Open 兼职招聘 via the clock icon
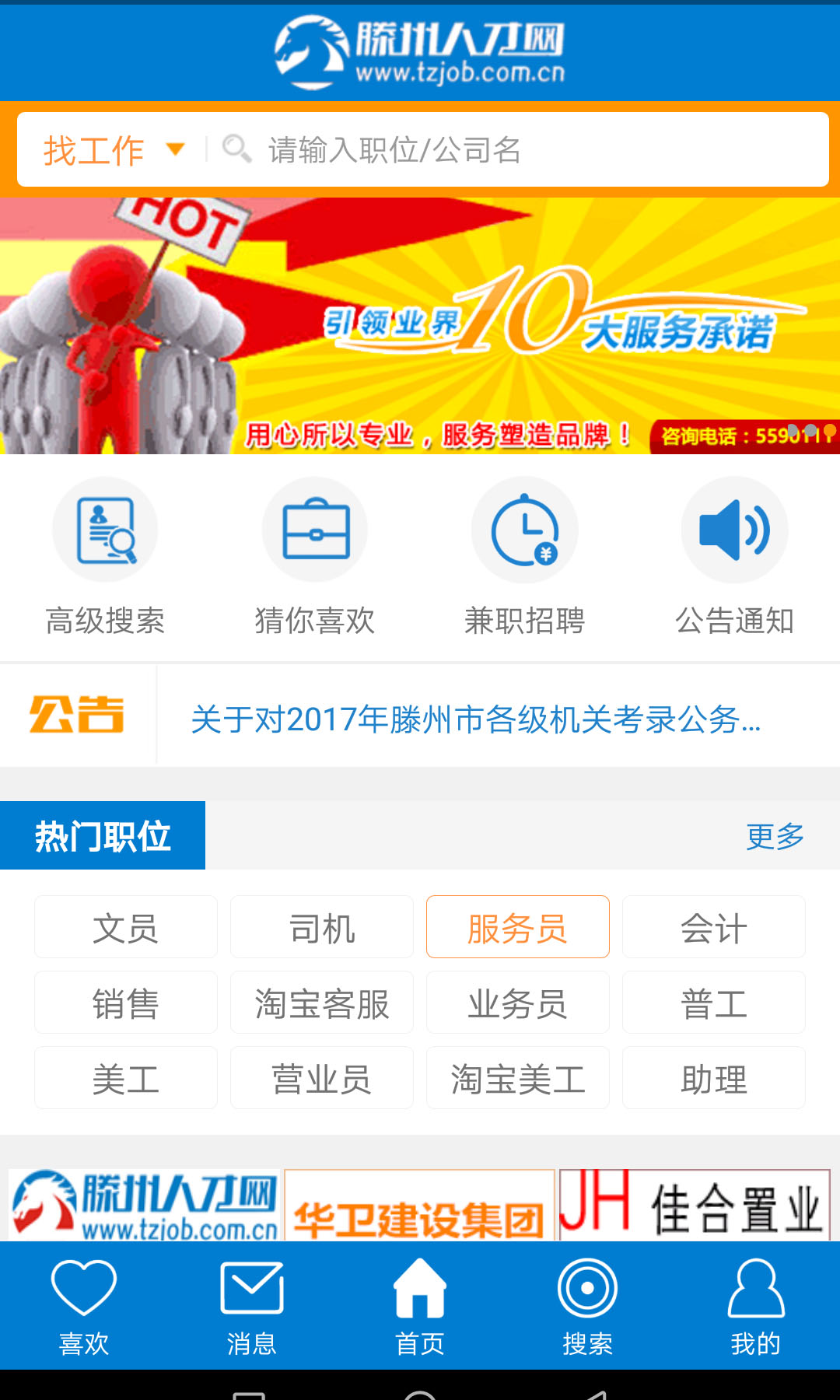Viewport: 840px width, 1400px height. click(x=525, y=530)
